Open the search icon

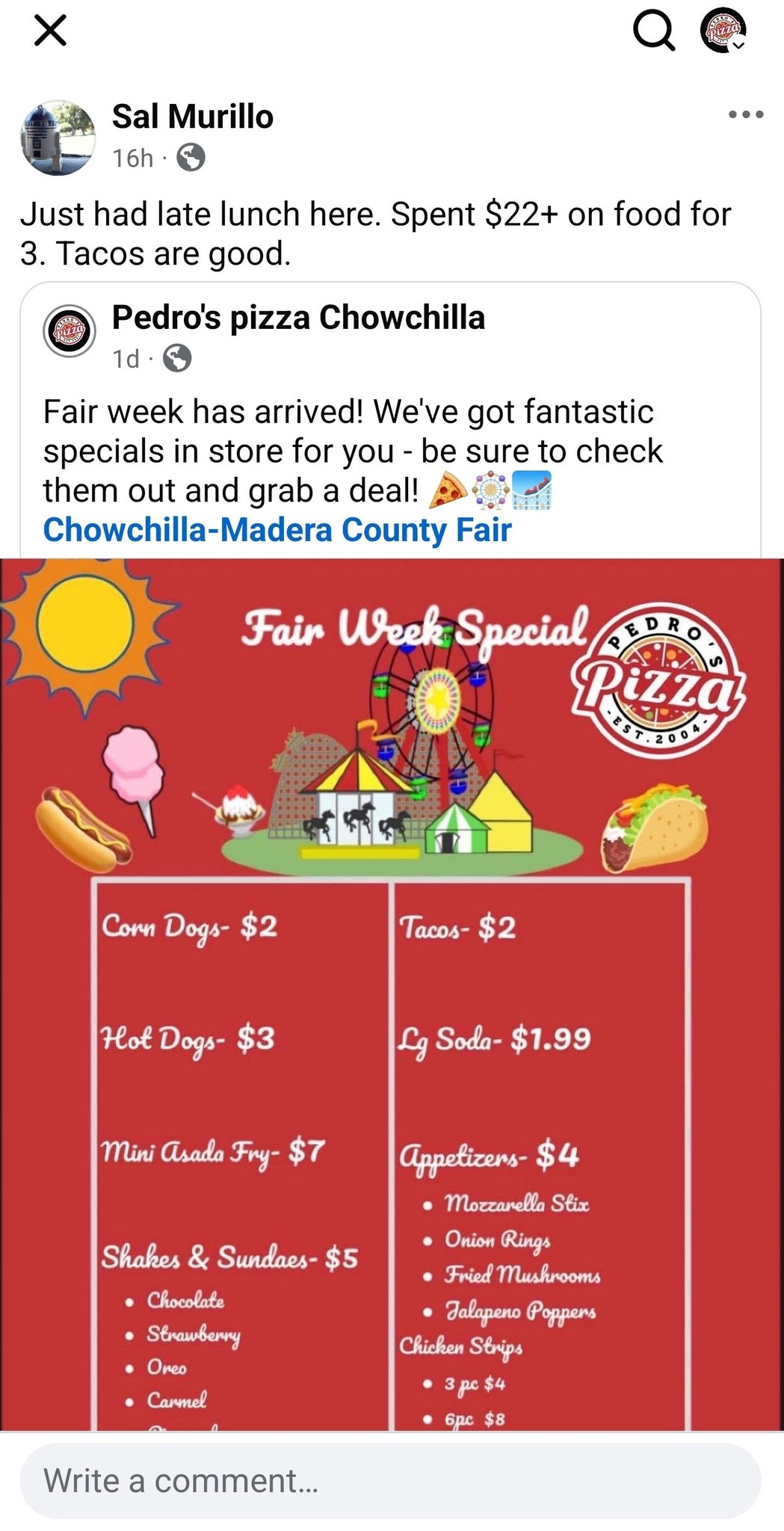point(654,31)
